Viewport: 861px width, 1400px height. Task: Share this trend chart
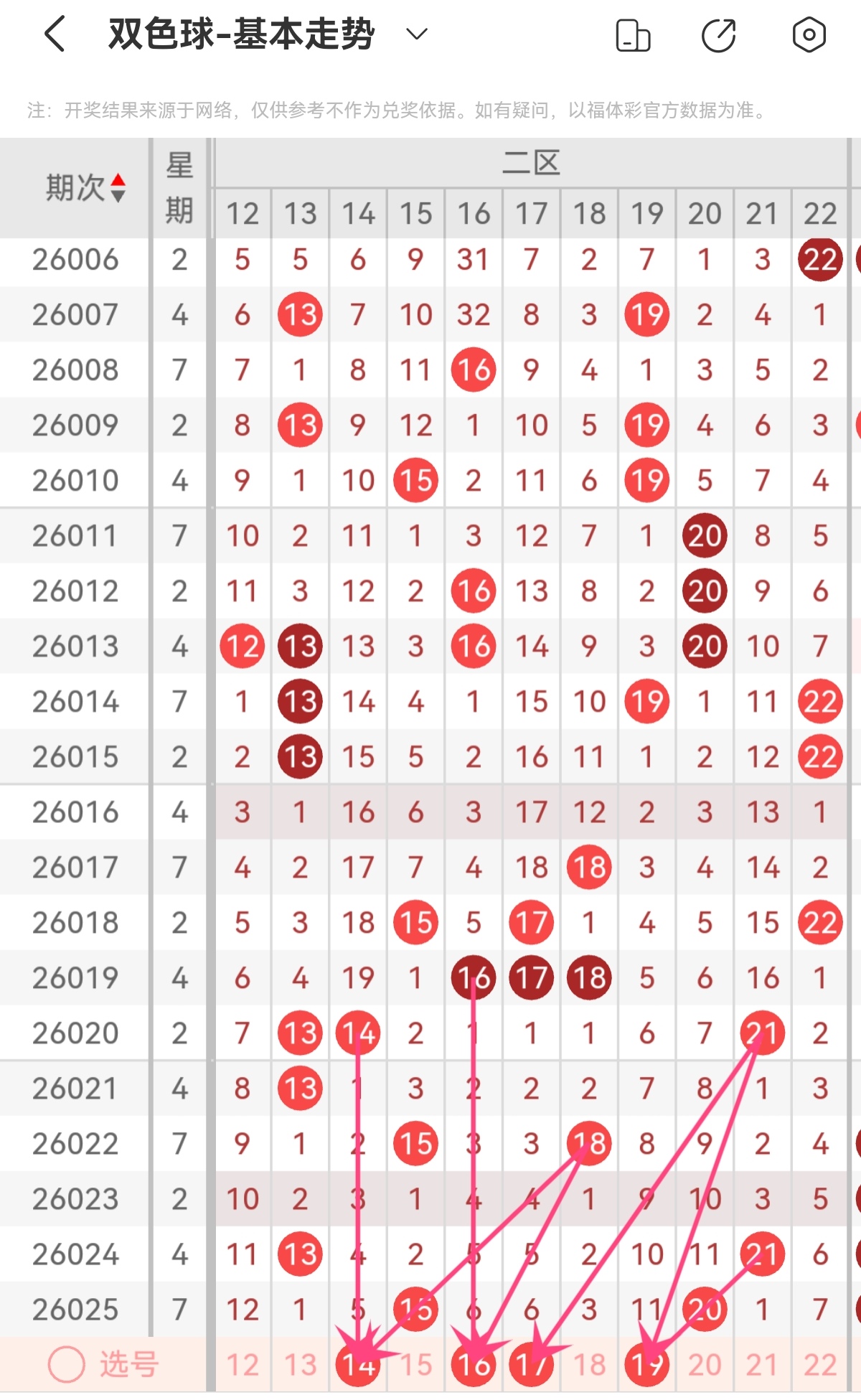click(x=719, y=35)
